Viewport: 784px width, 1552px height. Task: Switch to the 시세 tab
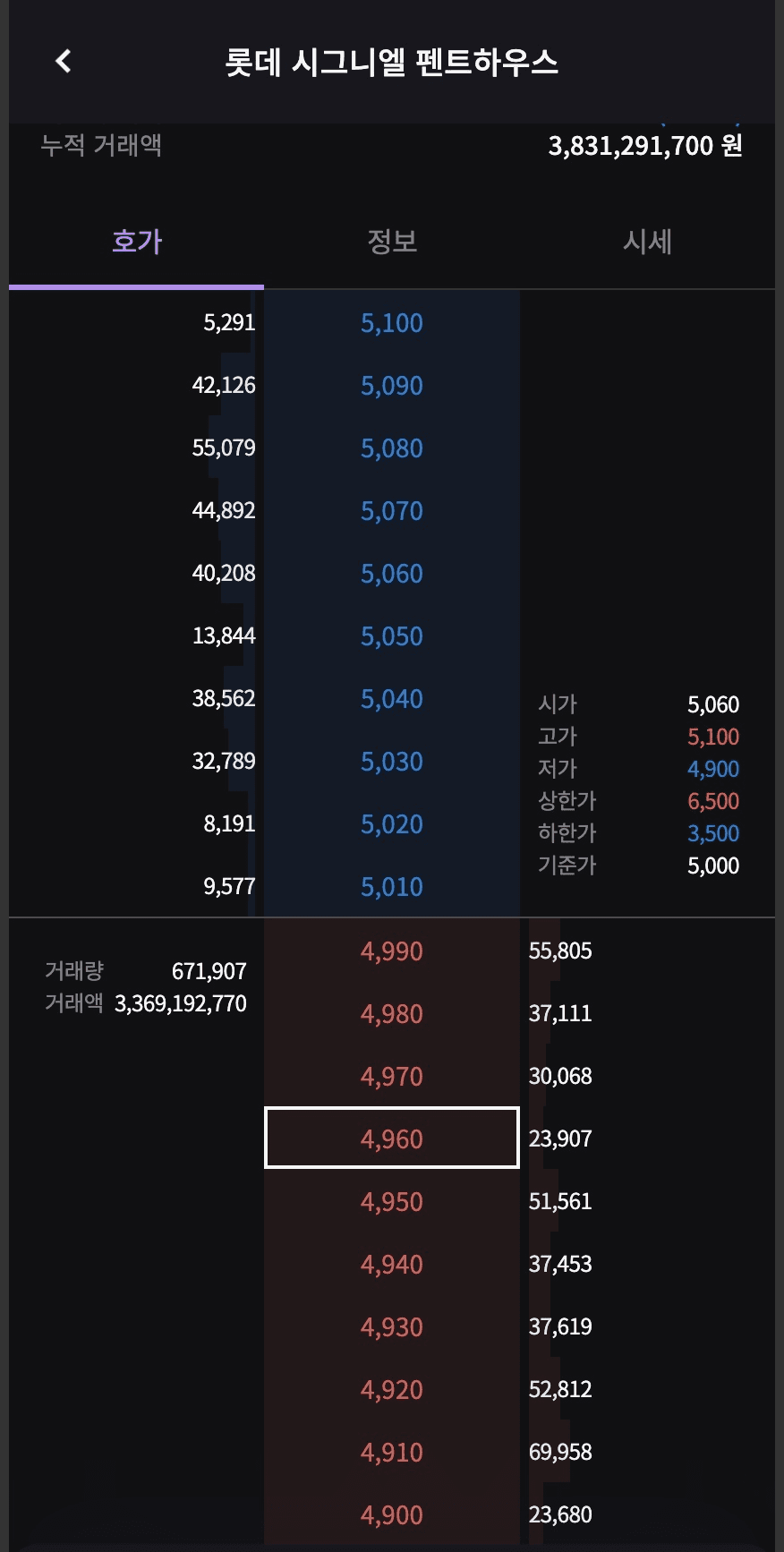648,242
